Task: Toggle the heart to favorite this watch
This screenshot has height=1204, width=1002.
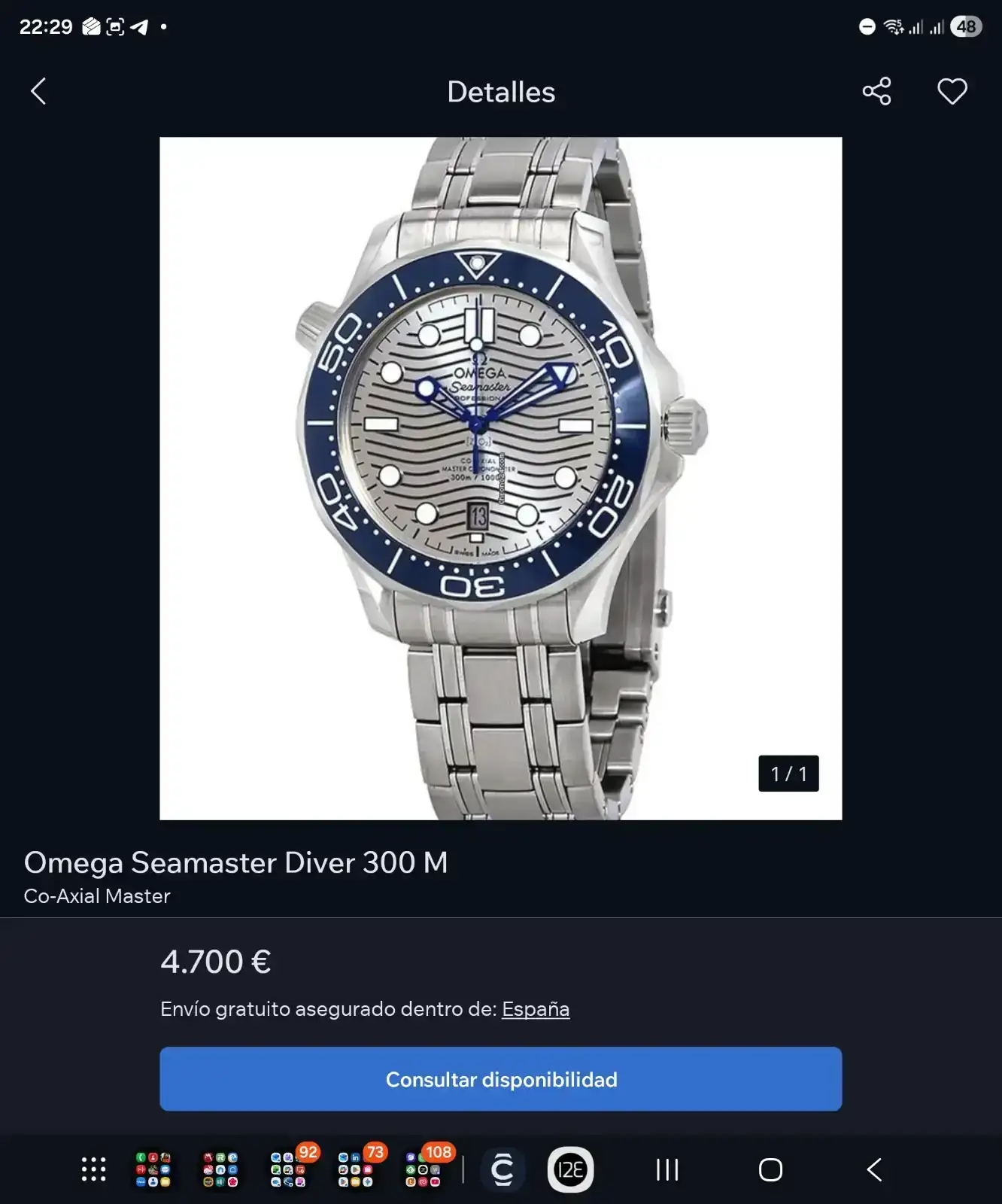Action: (952, 91)
